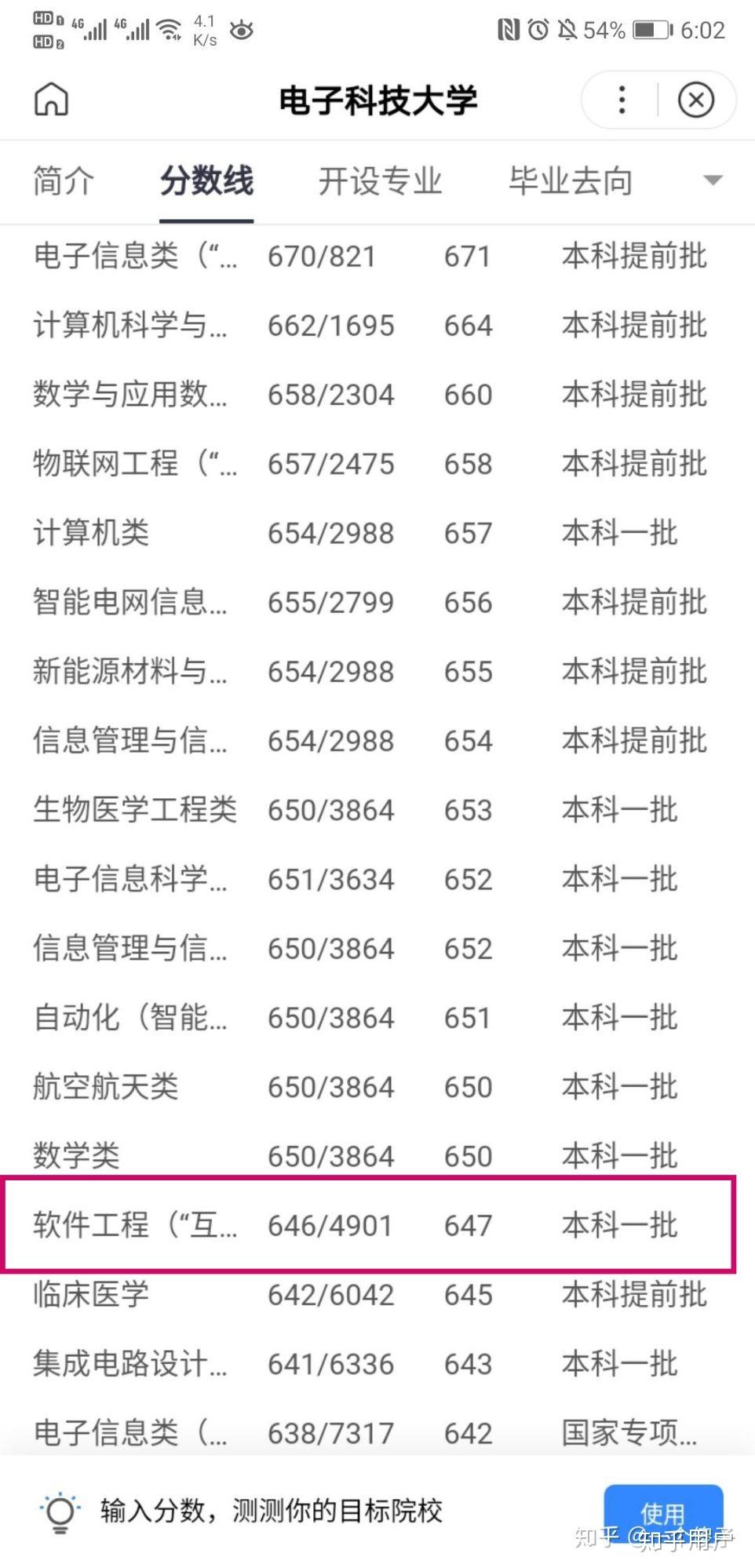
Task: Tap the blue 使用 button
Action: pos(662,1513)
